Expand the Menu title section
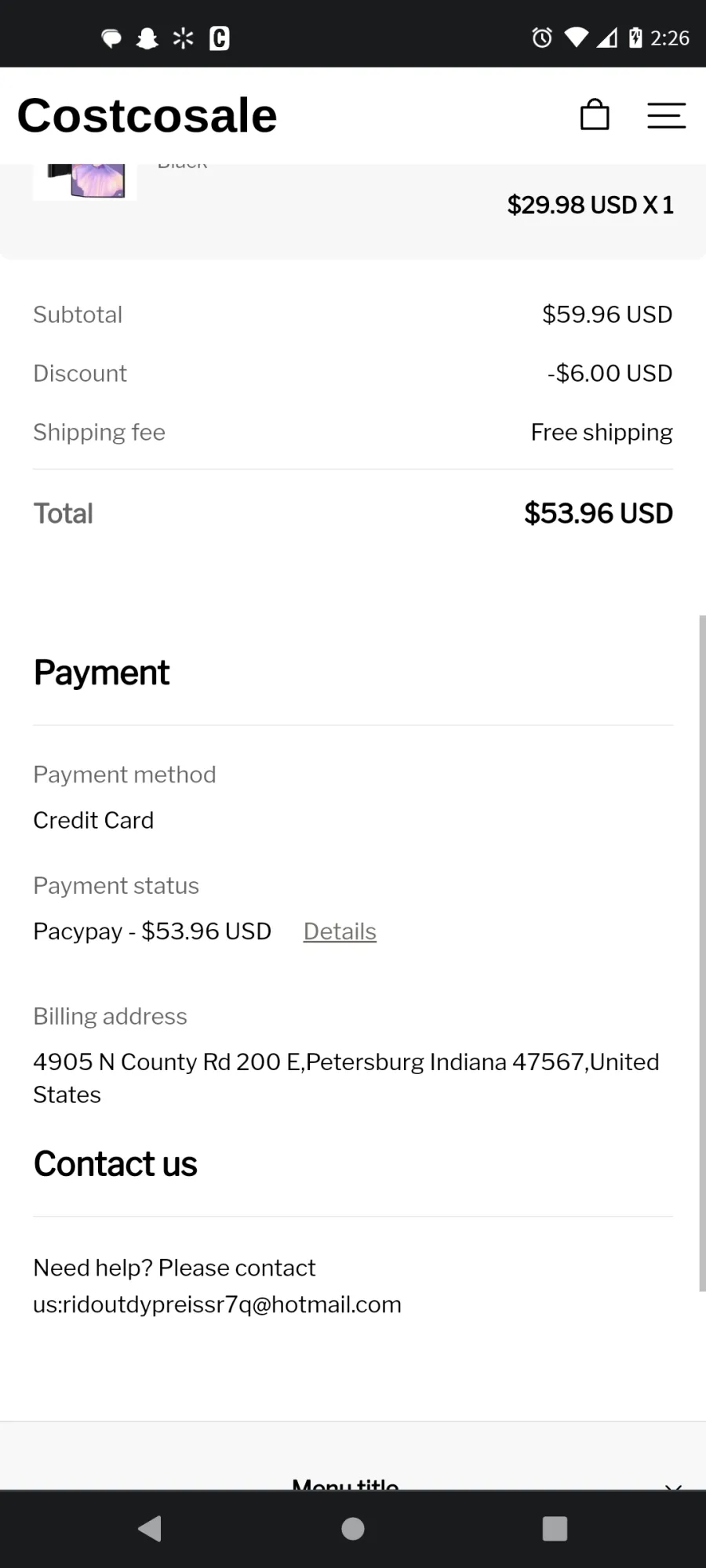 click(x=353, y=1482)
